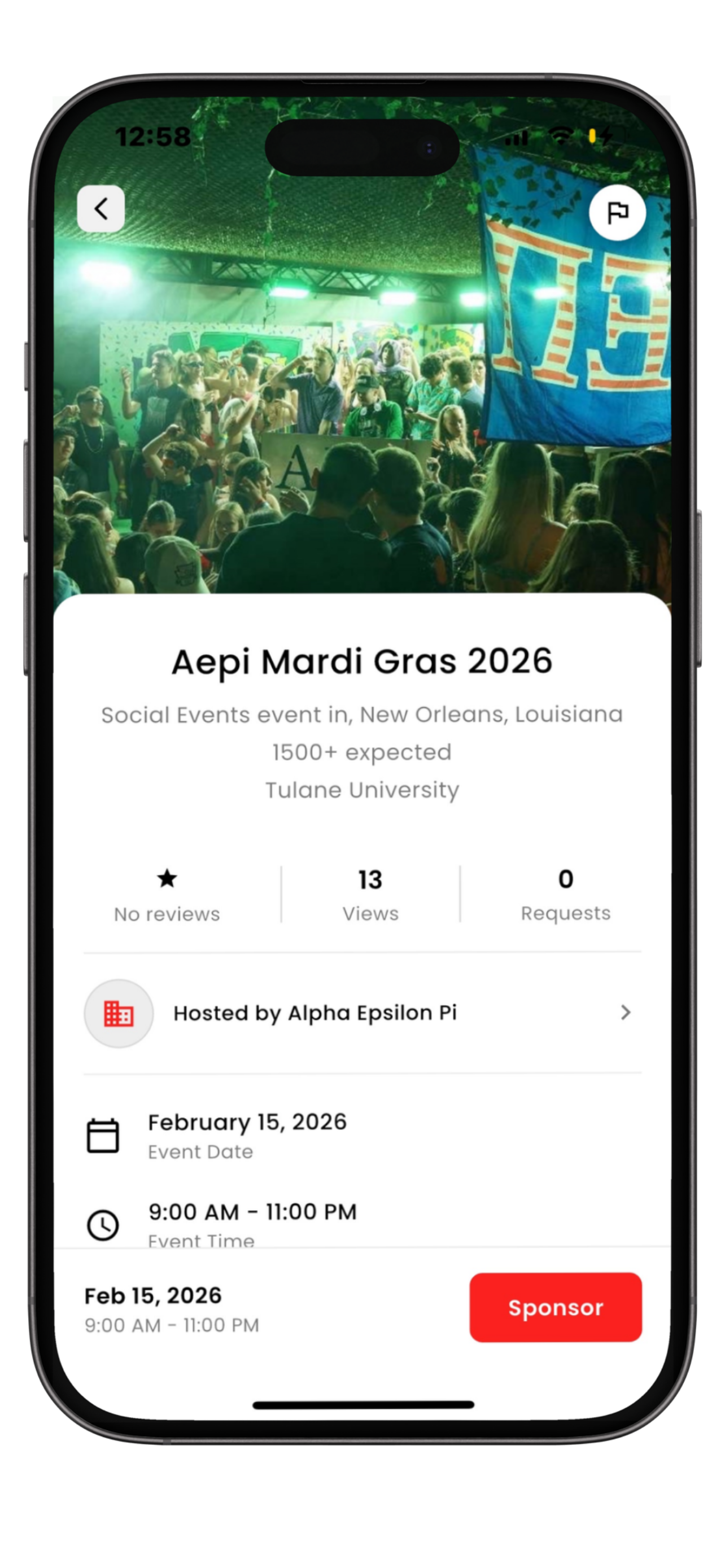Open the Hosted by Alpha Epsilon Pi row
The width and height of the screenshot is (725, 1568).
point(361,1013)
